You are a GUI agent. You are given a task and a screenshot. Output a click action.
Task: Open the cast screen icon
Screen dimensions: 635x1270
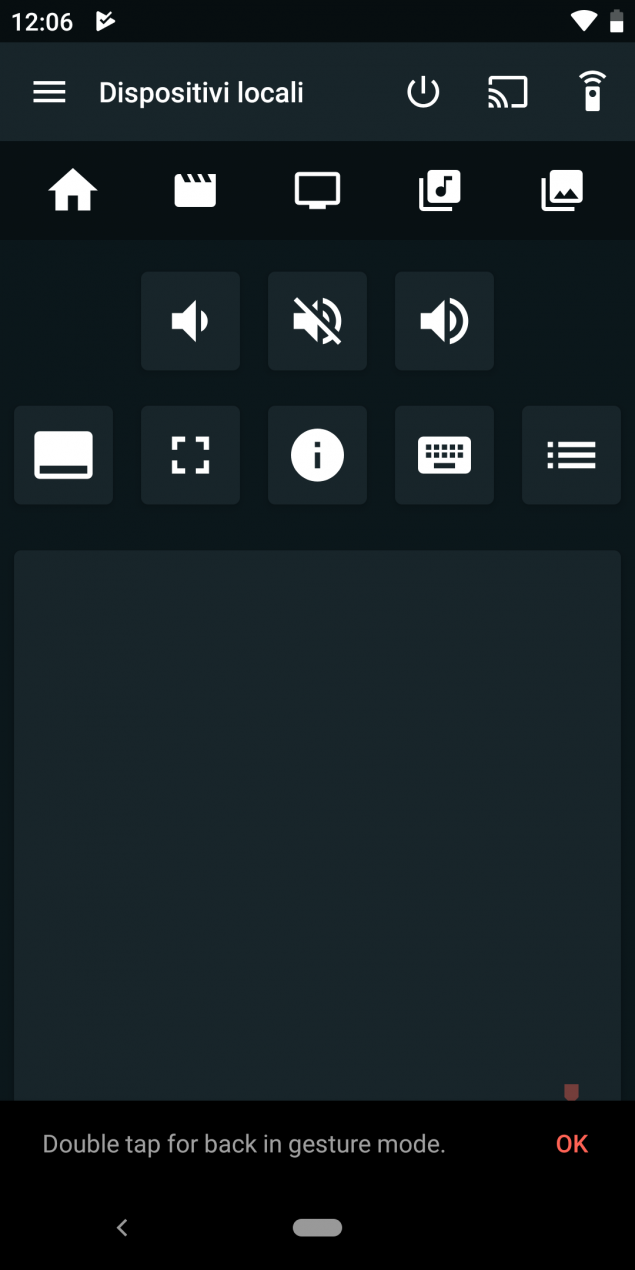click(x=508, y=93)
